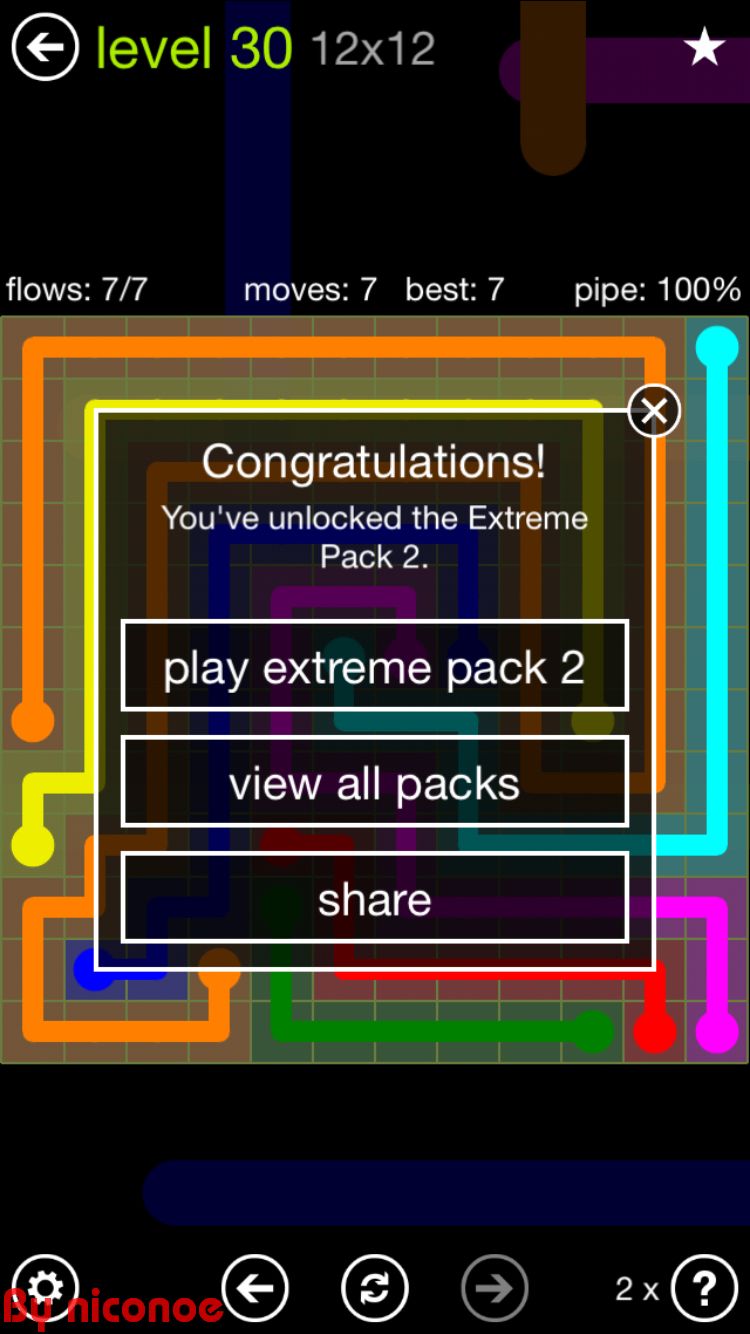Open the settings gear
The image size is (750, 1334).
pyautogui.click(x=45, y=1285)
